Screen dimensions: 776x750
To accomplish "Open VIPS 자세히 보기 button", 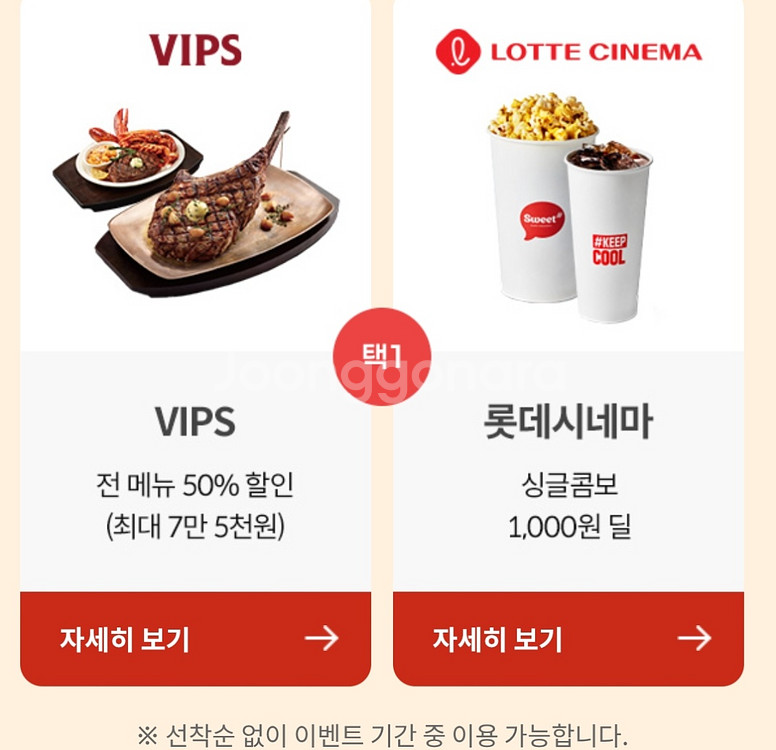I will click(196, 638).
